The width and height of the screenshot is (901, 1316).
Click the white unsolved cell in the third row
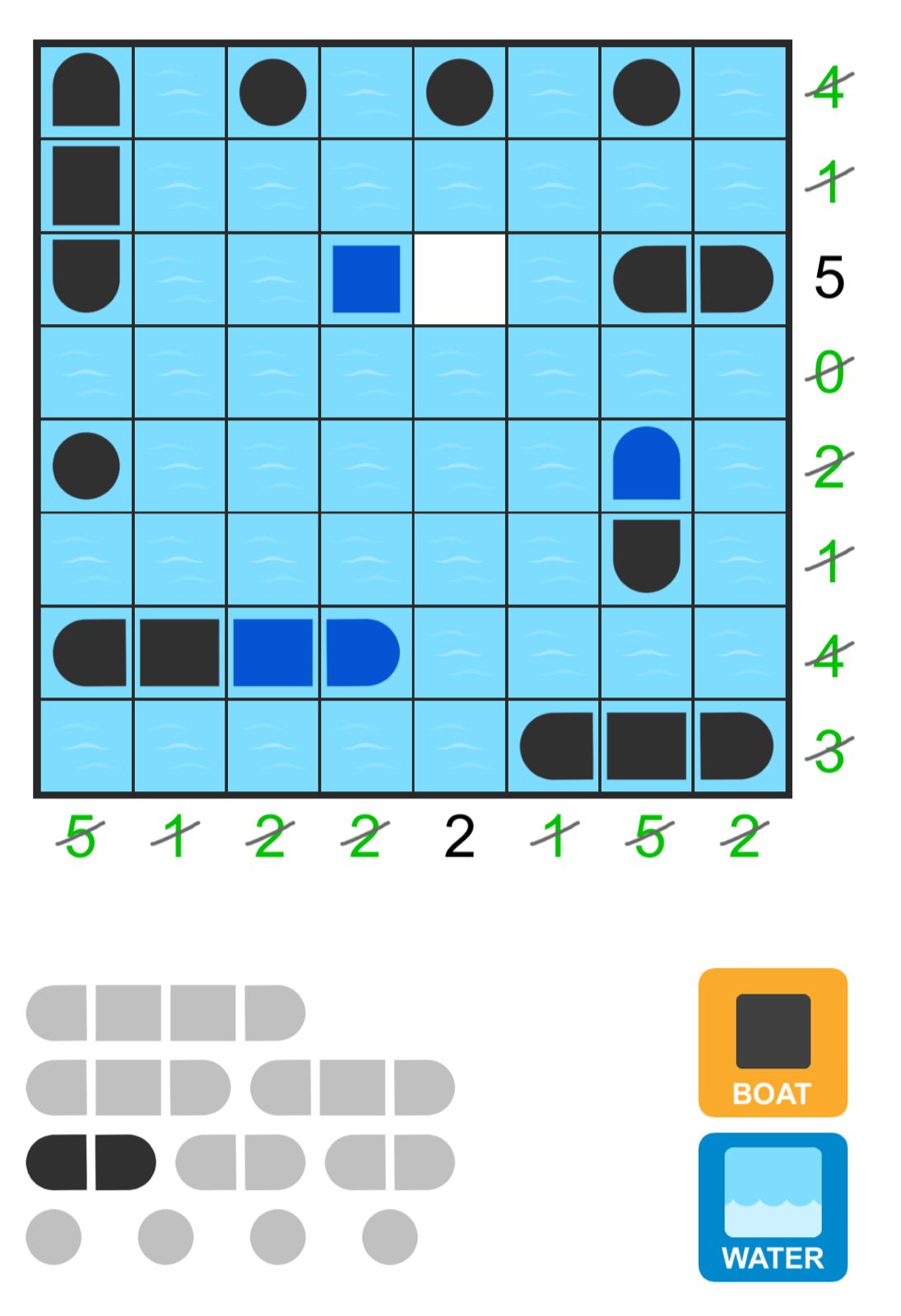click(458, 278)
